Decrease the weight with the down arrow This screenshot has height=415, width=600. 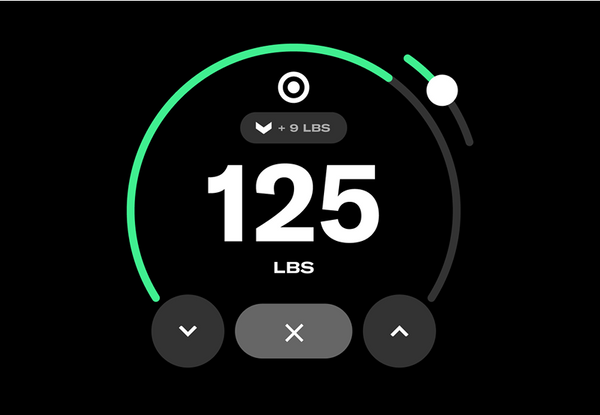coord(188,331)
